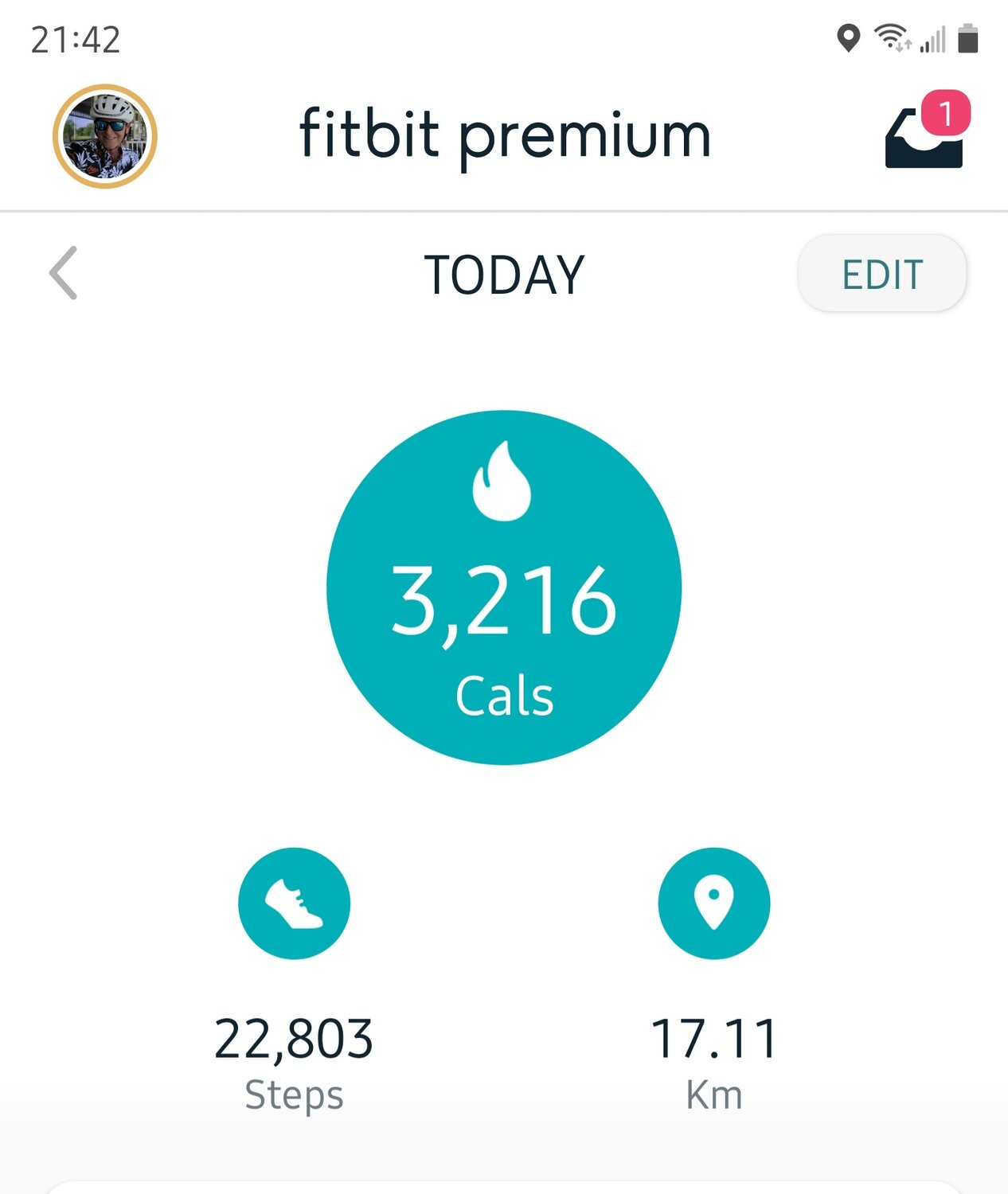Open the 3,216 Cals calories tile
Screen dimensions: 1008x1194
coord(504,587)
